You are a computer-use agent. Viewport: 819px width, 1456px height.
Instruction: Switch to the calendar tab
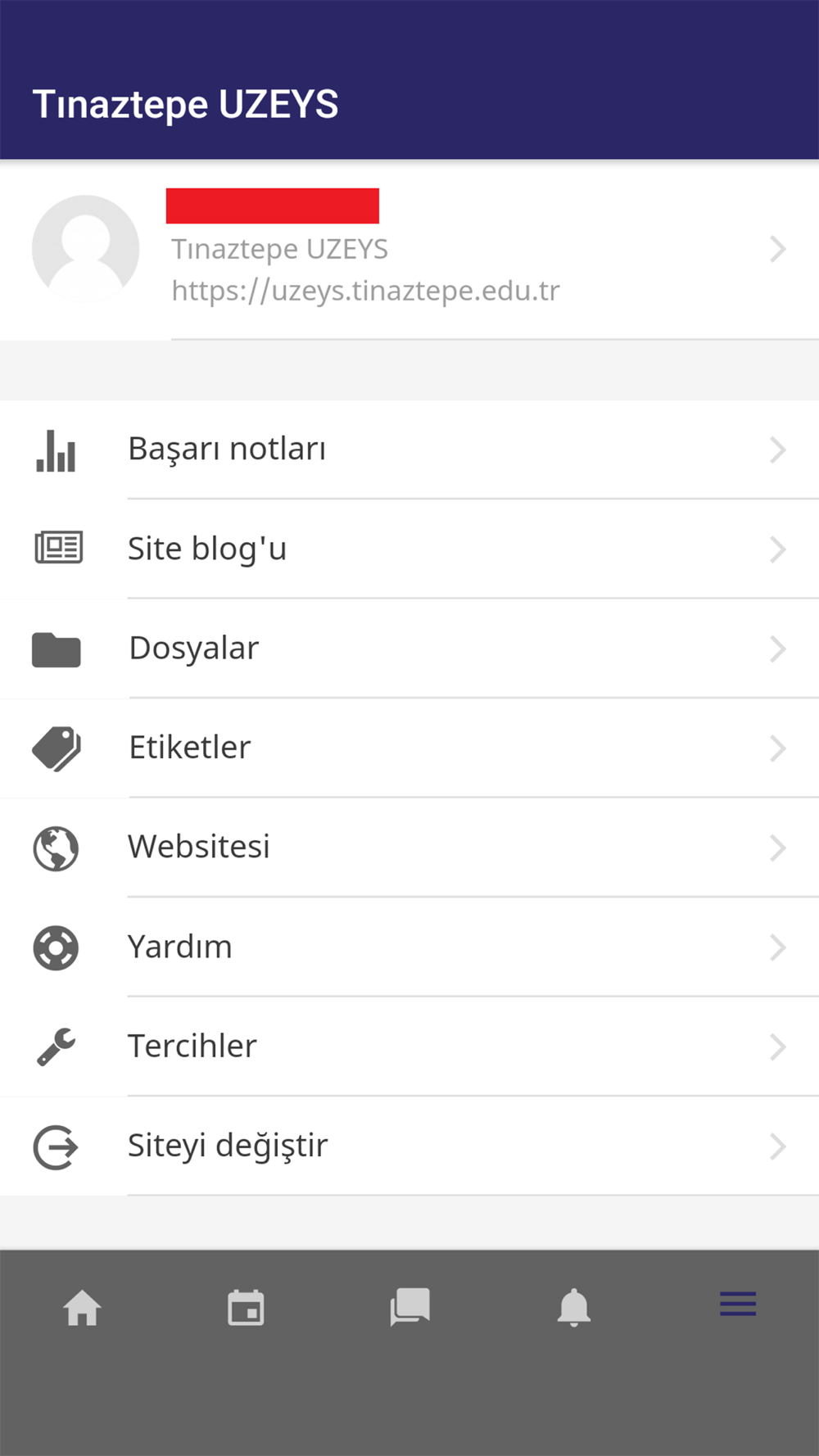(246, 1308)
